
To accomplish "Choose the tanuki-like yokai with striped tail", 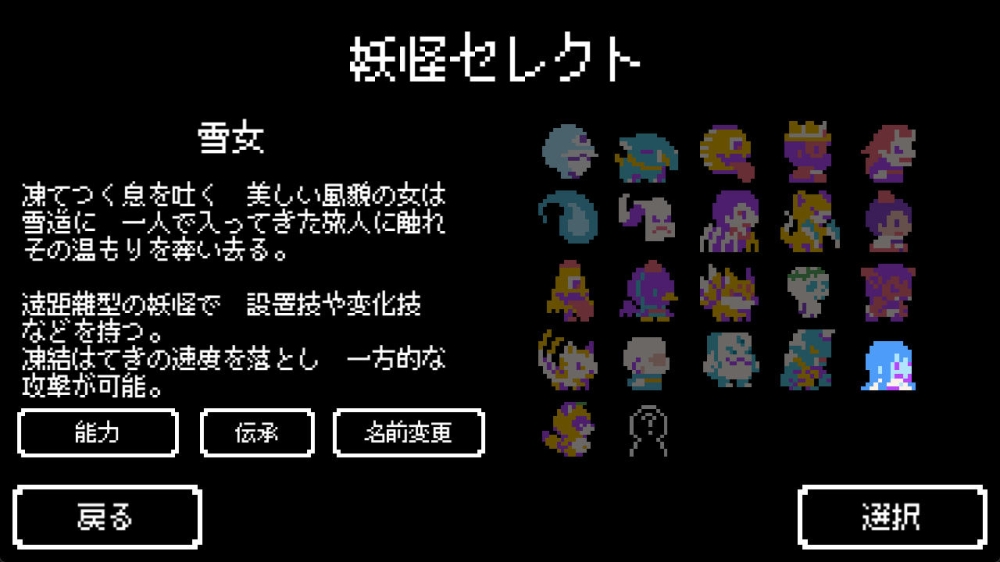I will pyautogui.click(x=568, y=428).
